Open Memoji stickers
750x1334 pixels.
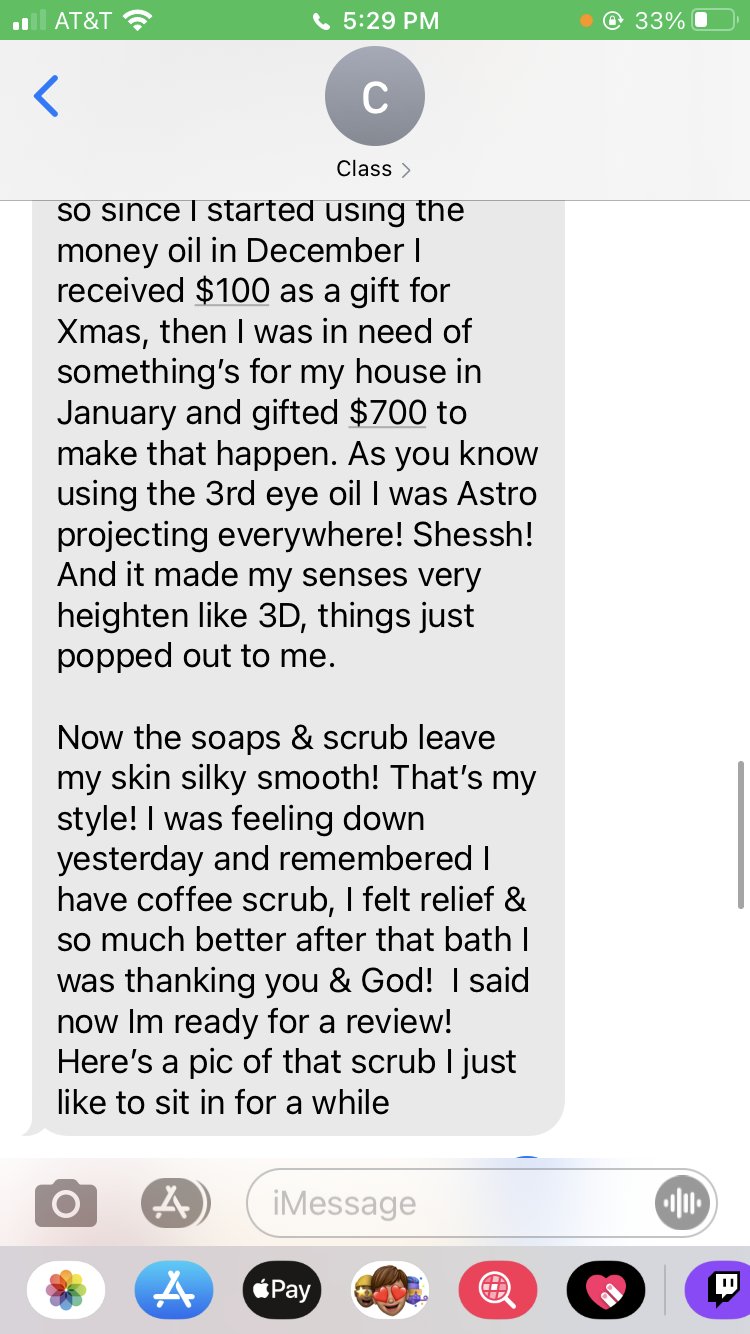(390, 1290)
